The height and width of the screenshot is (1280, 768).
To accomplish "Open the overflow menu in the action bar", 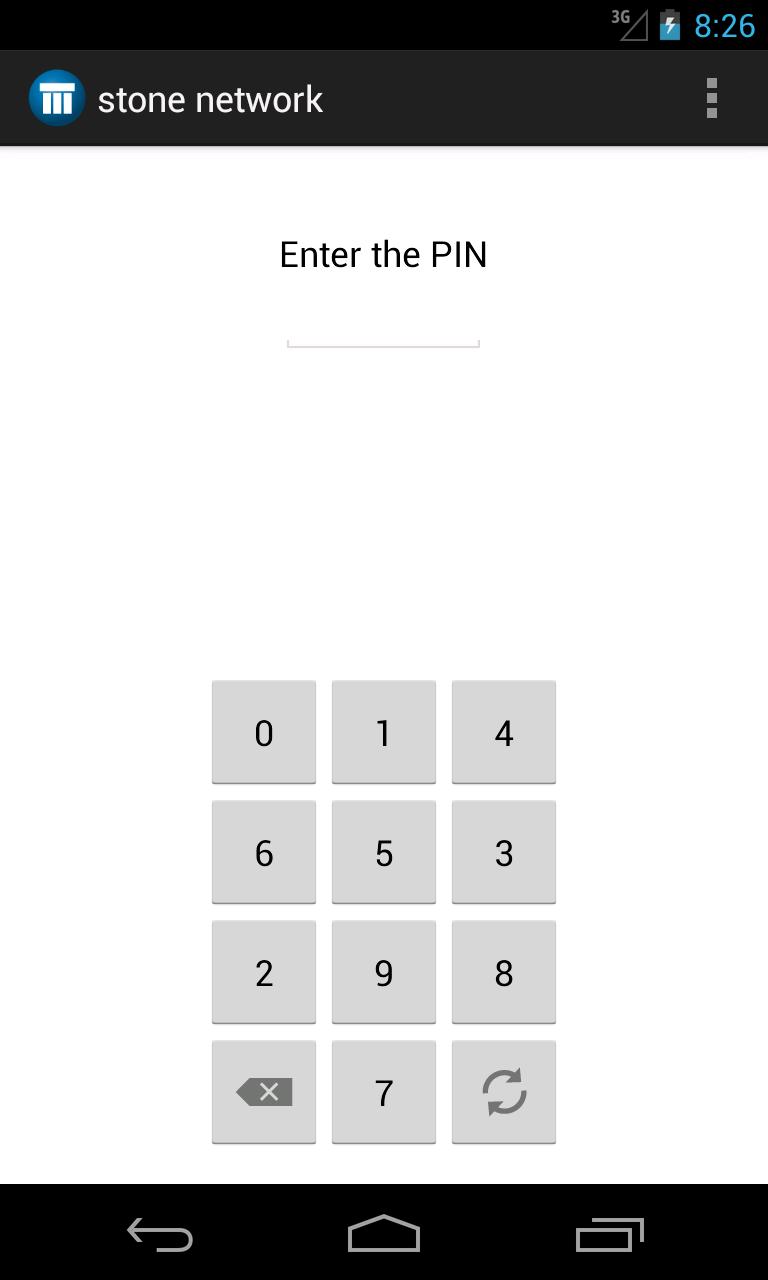I will click(712, 97).
